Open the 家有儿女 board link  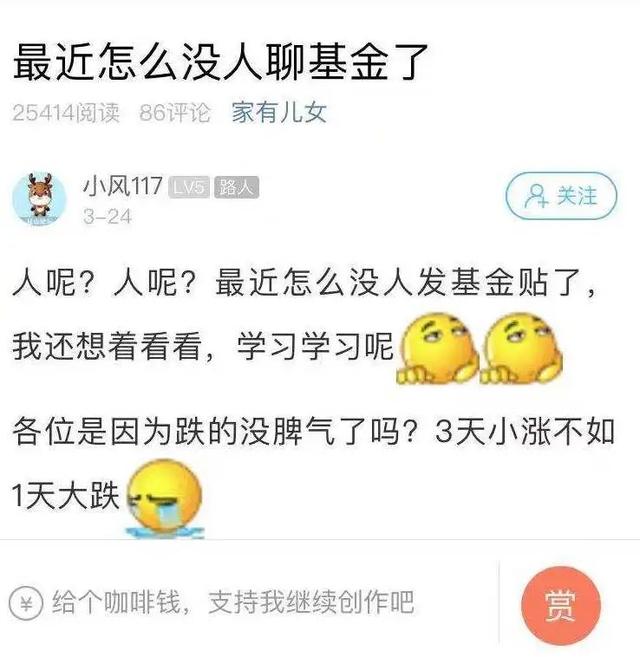point(279,111)
